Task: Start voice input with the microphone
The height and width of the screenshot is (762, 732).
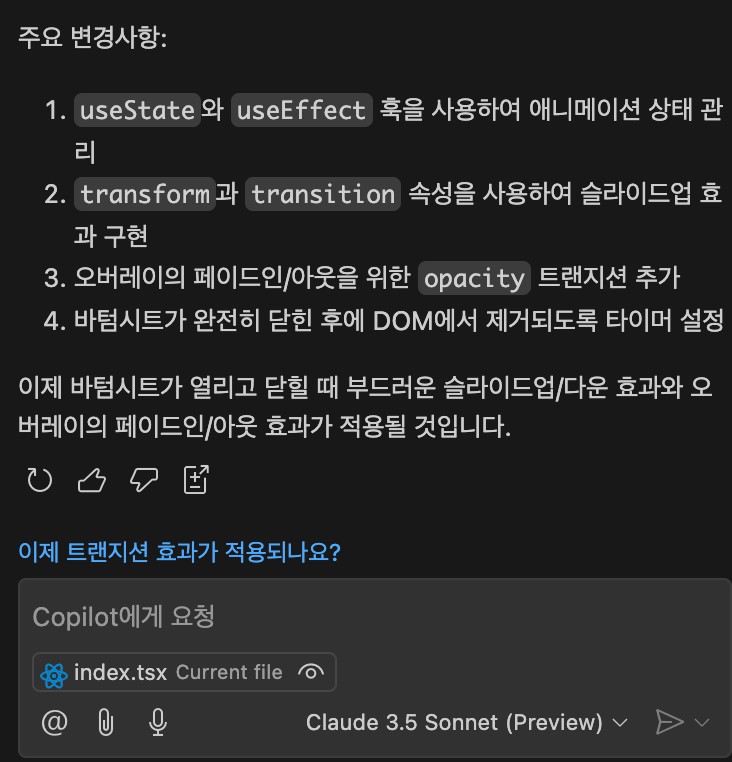Action: [157, 722]
